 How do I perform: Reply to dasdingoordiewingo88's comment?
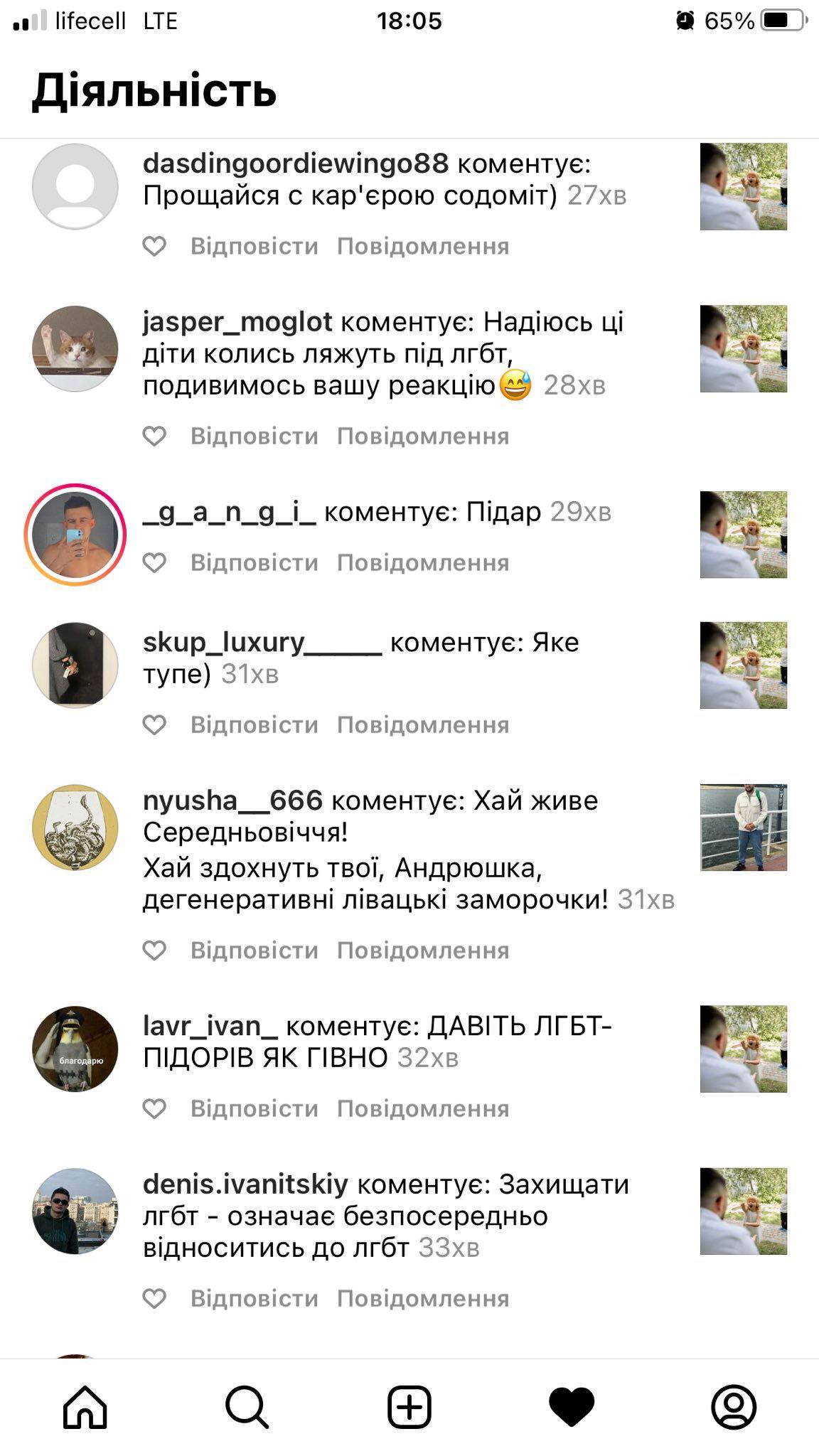[254, 247]
